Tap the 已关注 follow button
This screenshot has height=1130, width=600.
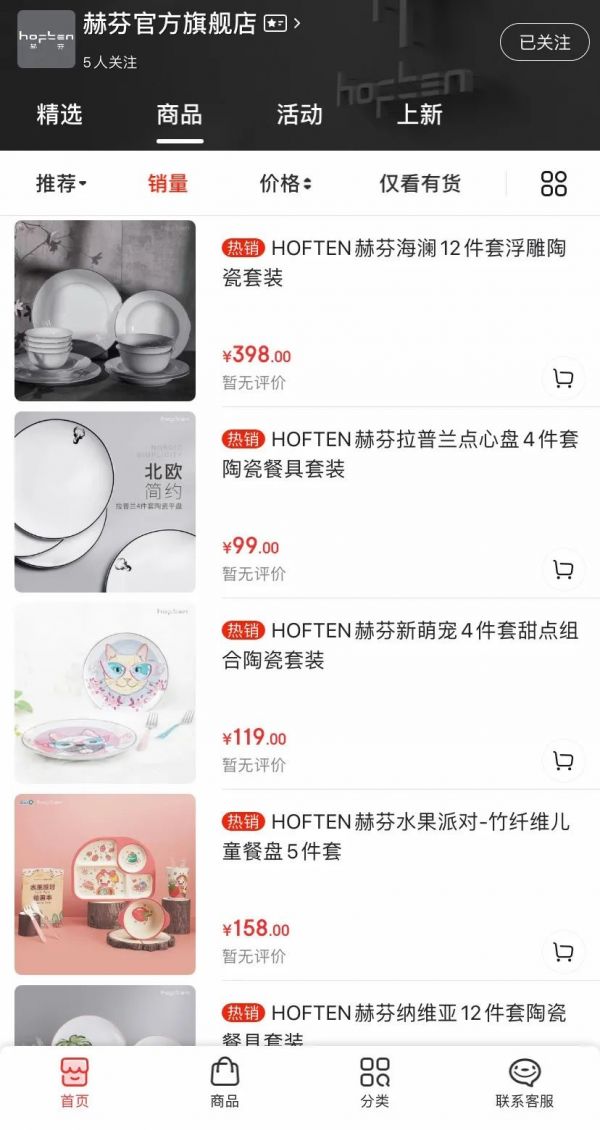[544, 42]
